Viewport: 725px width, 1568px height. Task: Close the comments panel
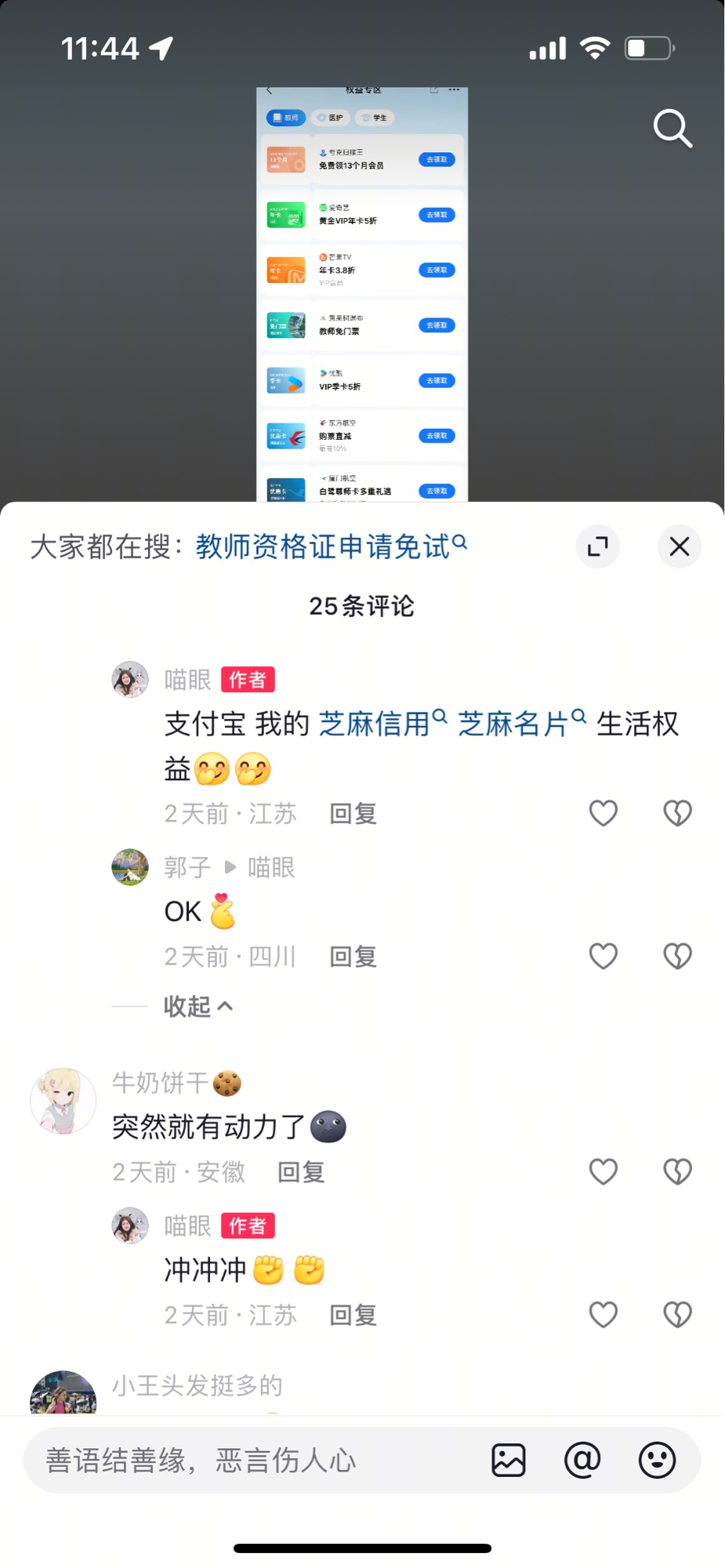tap(679, 546)
